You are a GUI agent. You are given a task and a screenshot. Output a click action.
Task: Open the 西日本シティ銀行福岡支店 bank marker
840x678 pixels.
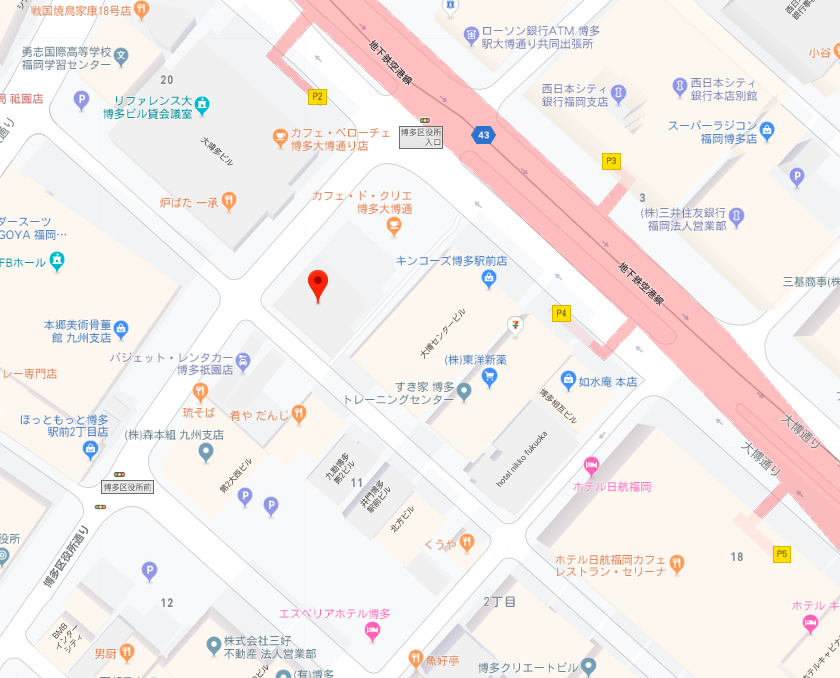(x=619, y=94)
